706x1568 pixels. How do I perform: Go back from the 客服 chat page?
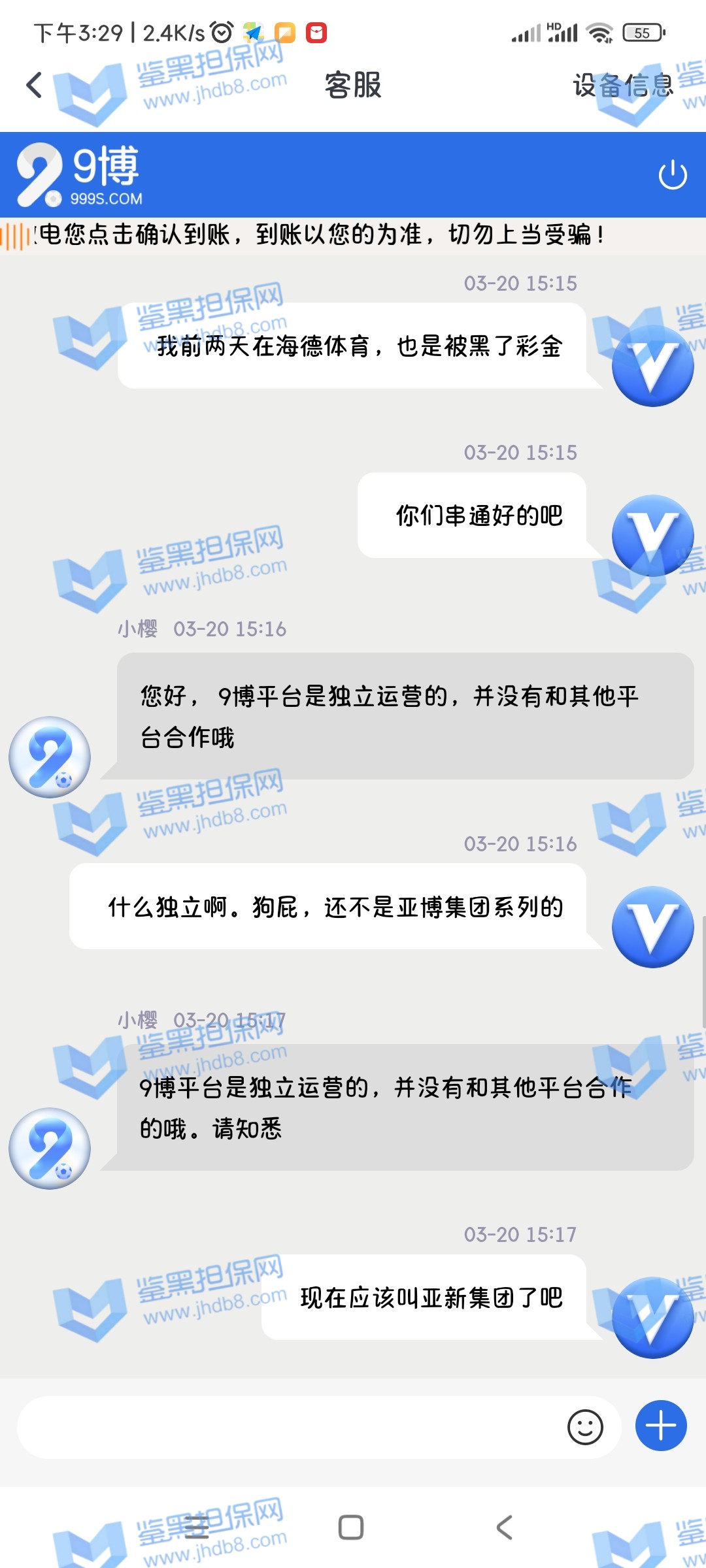click(x=34, y=86)
